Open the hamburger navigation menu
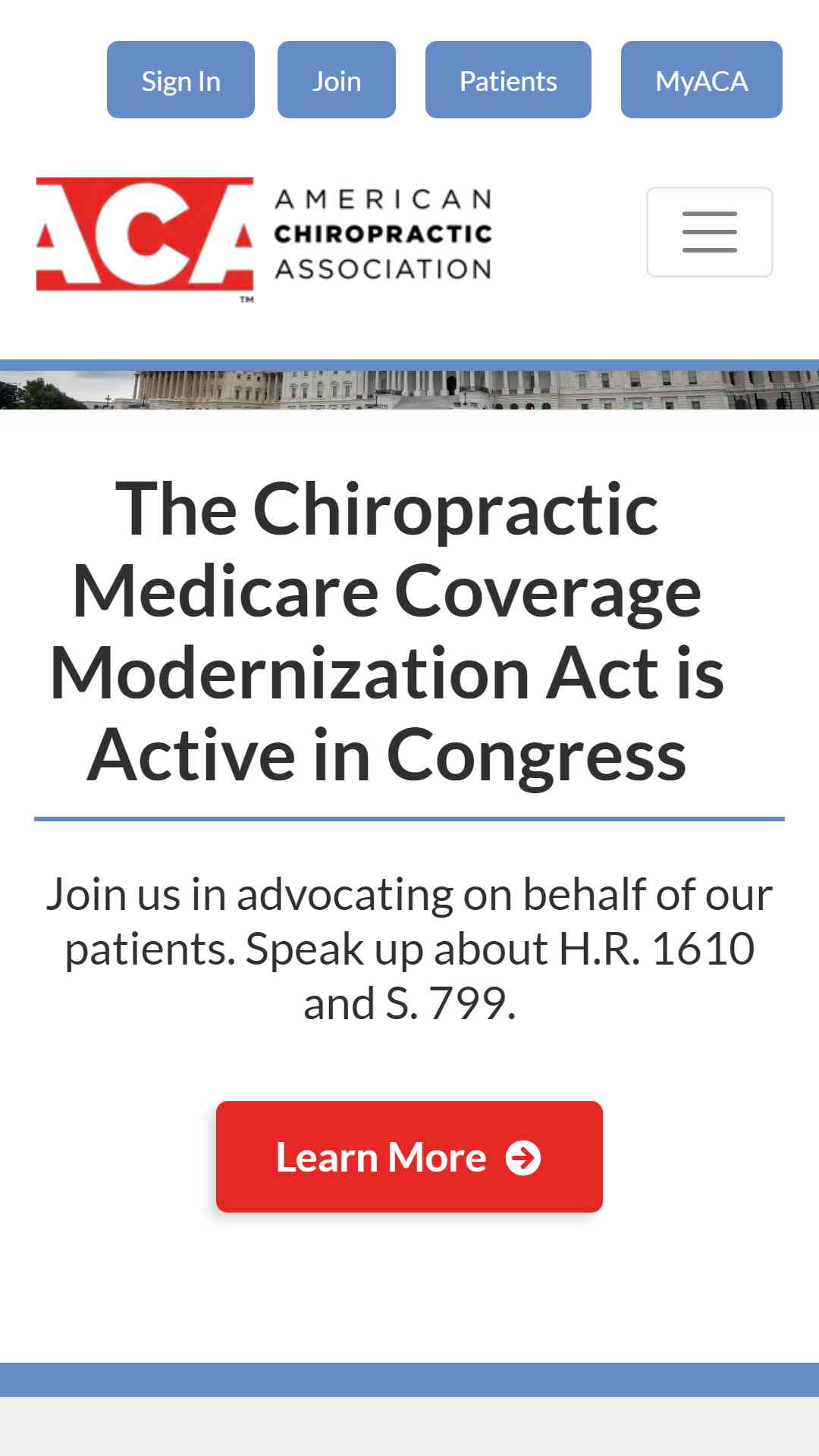 pyautogui.click(x=710, y=232)
